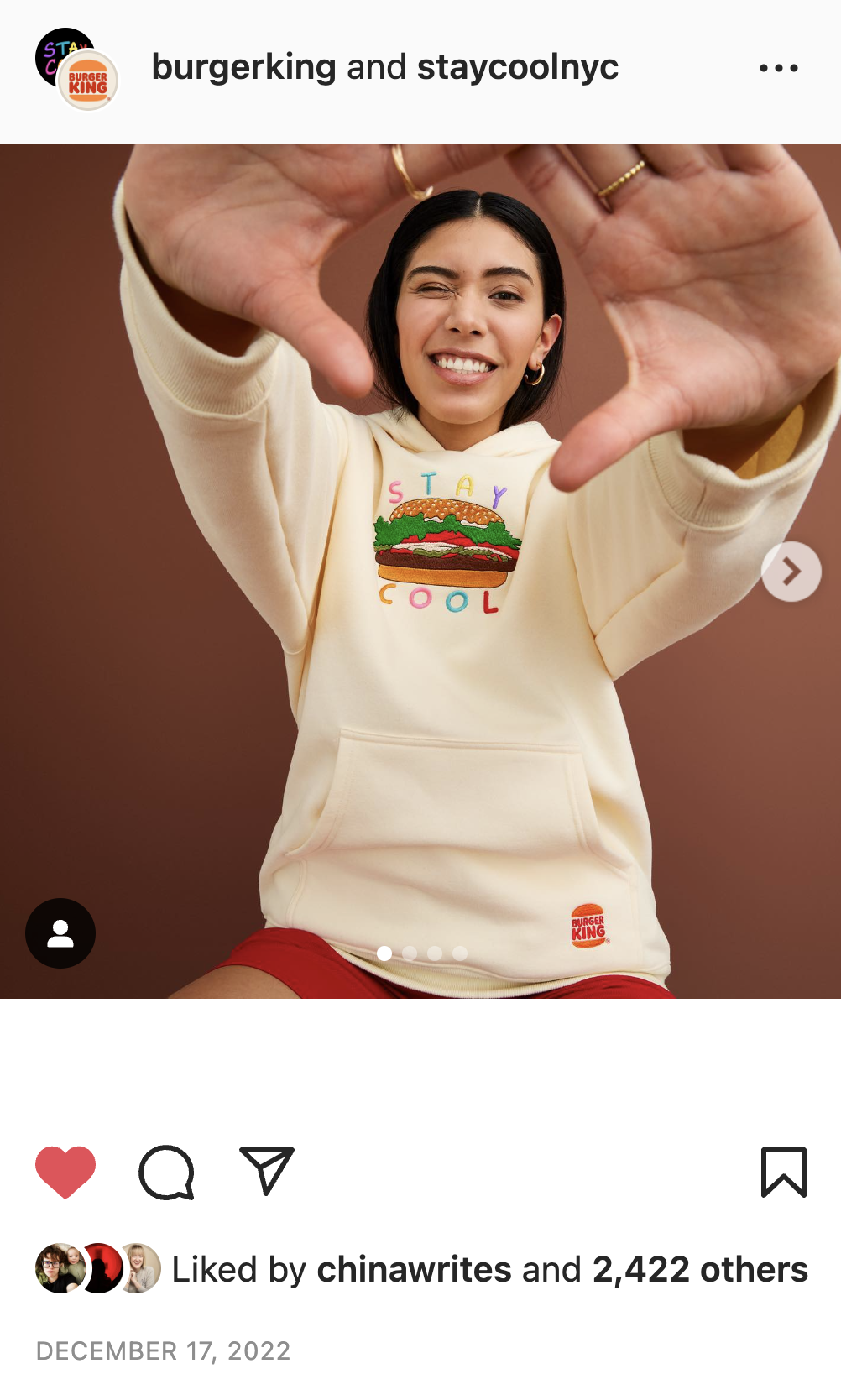This screenshot has width=841, height=1400.
Task: Bookmark this post
Action: click(783, 1172)
